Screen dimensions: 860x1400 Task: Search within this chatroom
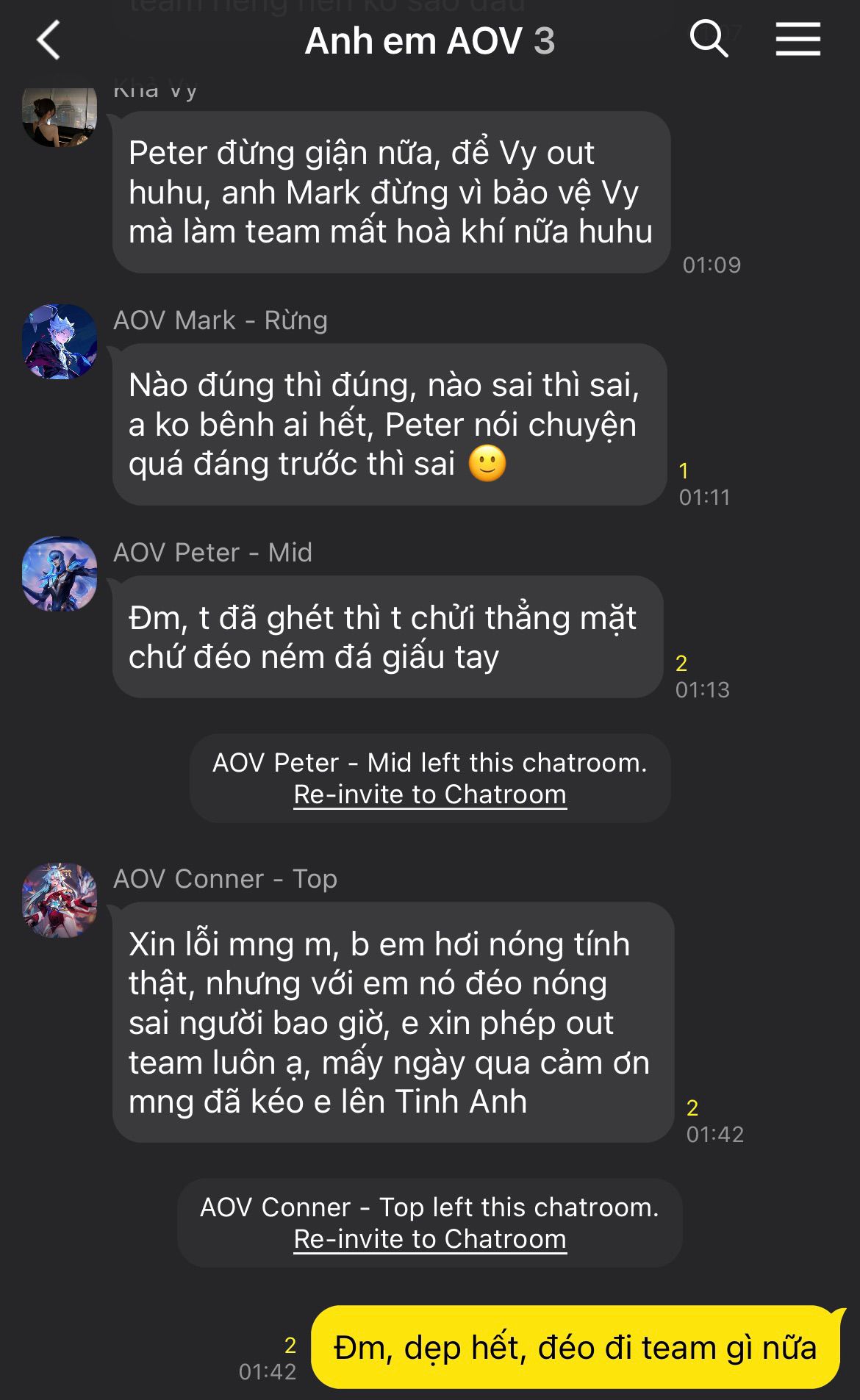(x=709, y=38)
